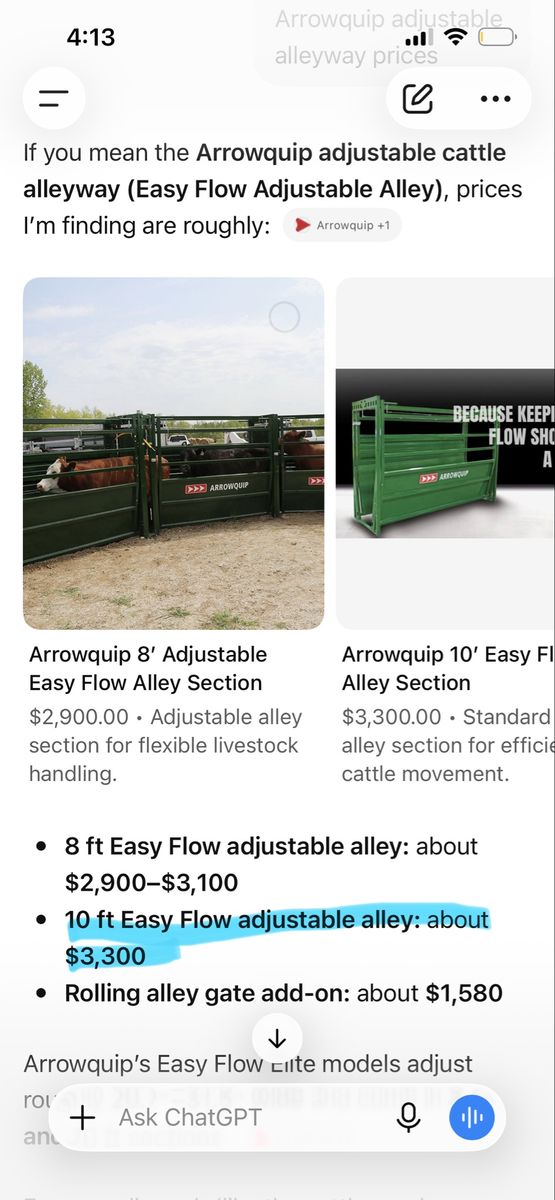
Task: Open the Arrowquip +1 sources chip
Action: (x=342, y=226)
